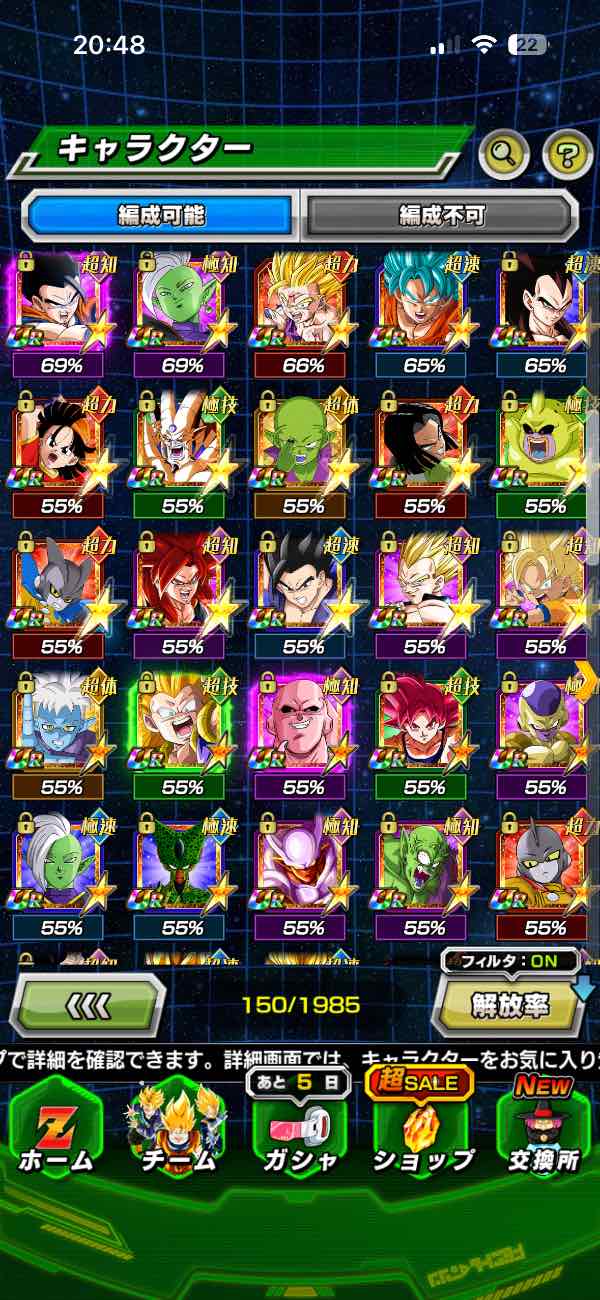The height and width of the screenshot is (1300, 600).
Task: Go back with the triple arrow button
Action: pyautogui.click(x=89, y=1004)
